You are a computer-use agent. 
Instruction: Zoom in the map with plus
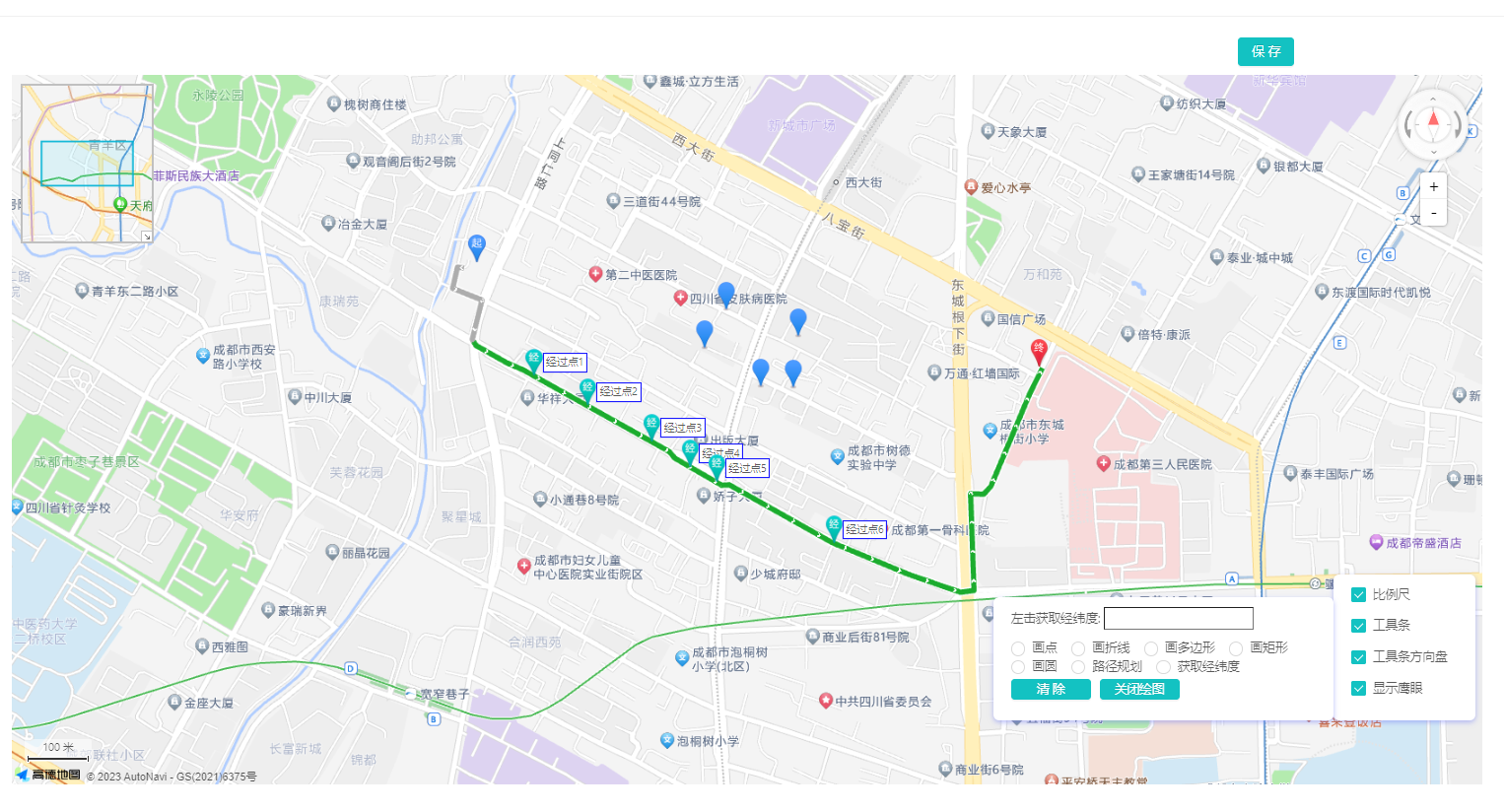1433,186
